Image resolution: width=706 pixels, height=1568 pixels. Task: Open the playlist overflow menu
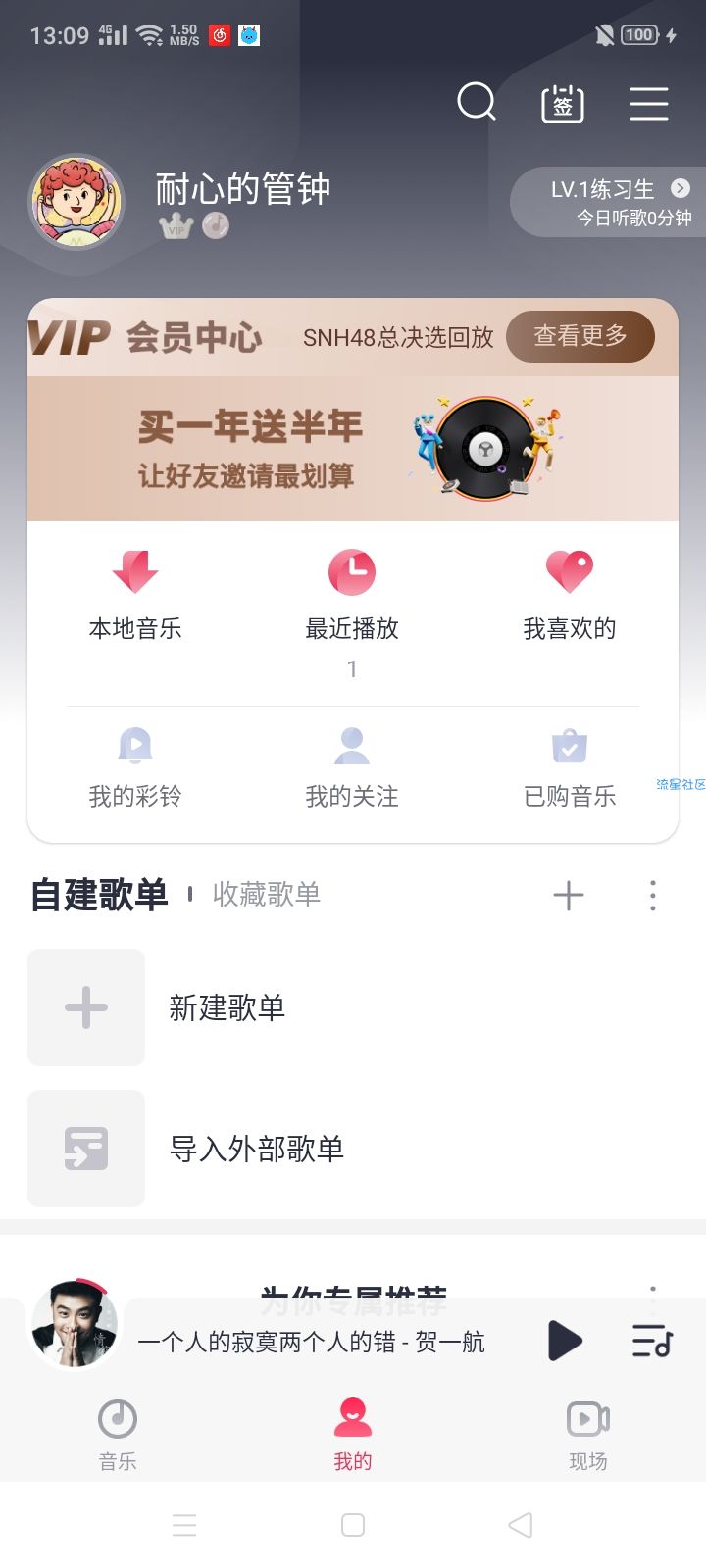(653, 895)
